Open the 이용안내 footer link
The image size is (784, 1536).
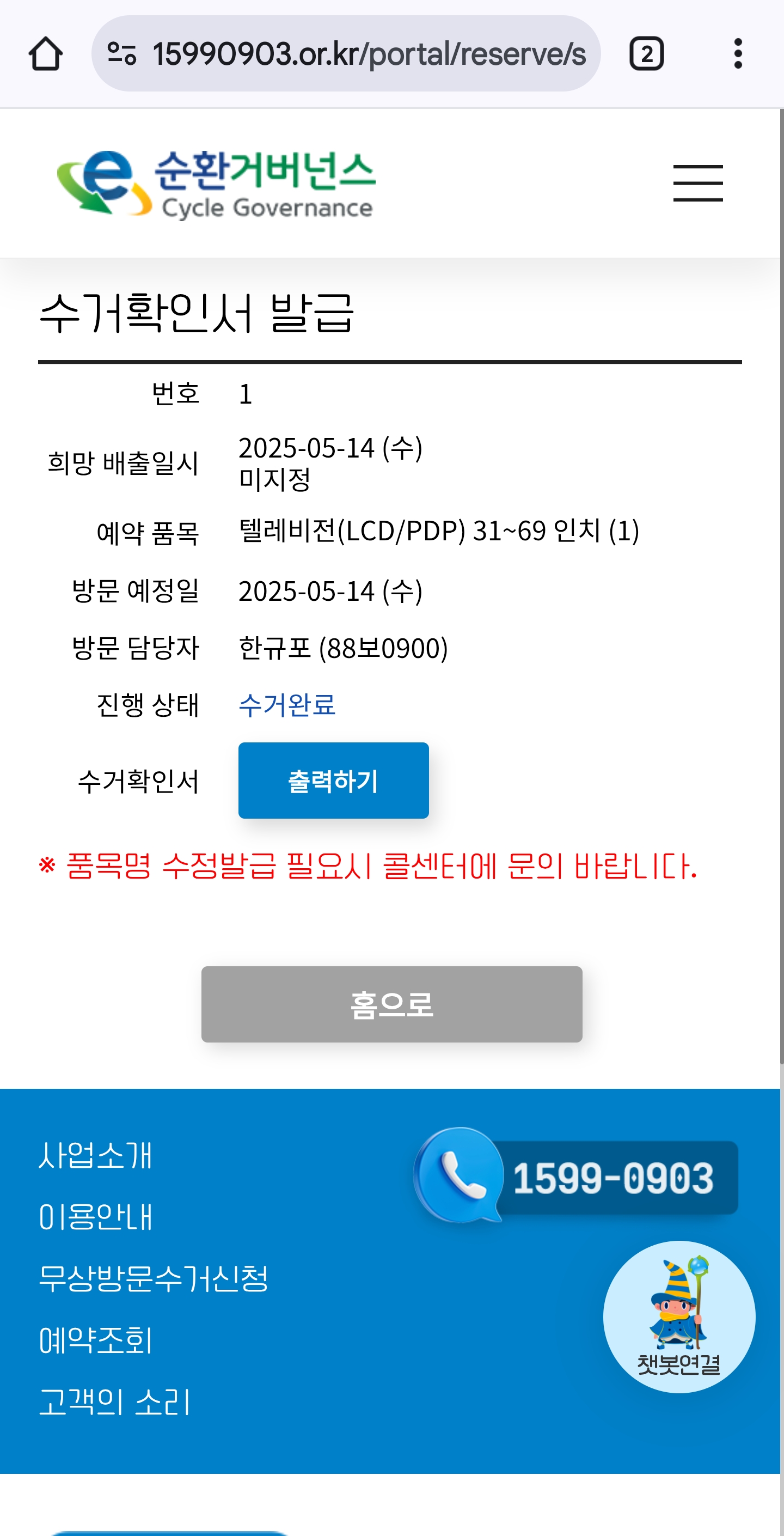[95, 1216]
